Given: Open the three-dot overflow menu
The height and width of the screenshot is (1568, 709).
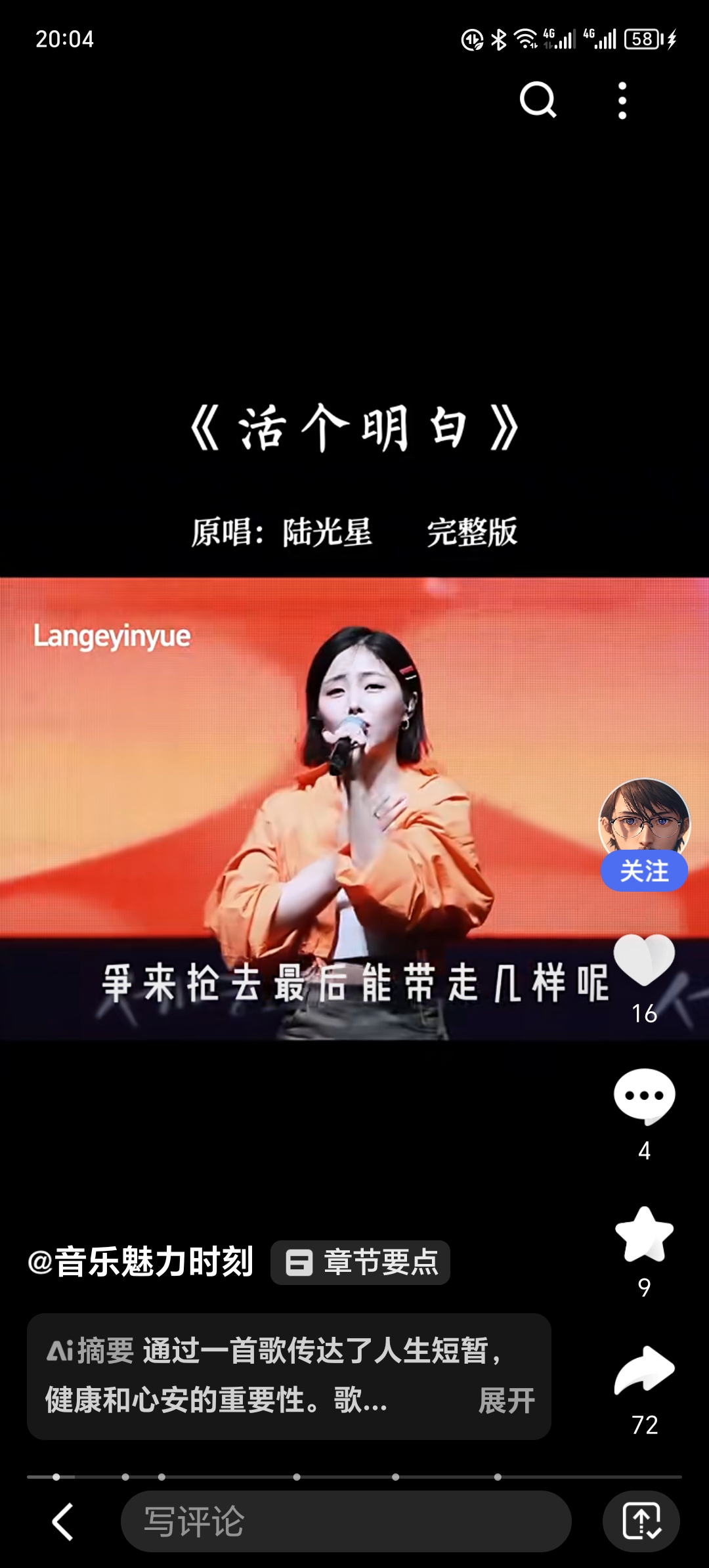Looking at the screenshot, I should point(622,100).
